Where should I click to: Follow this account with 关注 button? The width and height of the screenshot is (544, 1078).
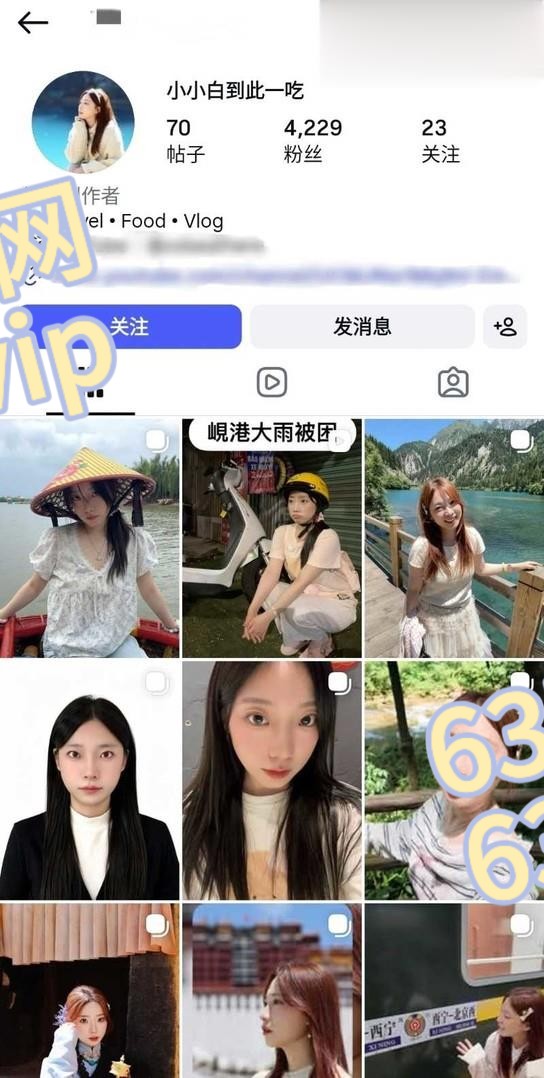pyautogui.click(x=129, y=327)
